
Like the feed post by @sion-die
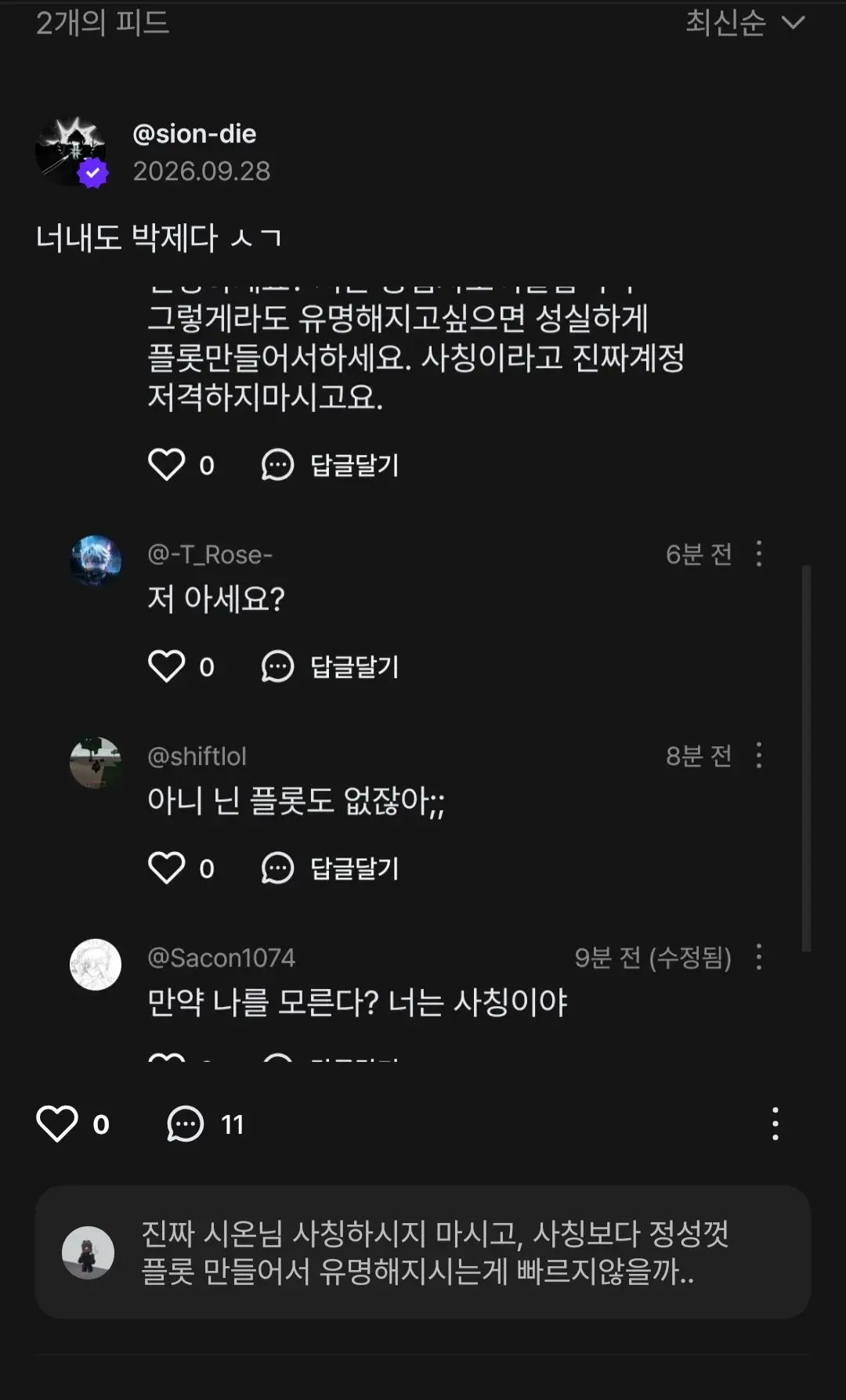(57, 1124)
